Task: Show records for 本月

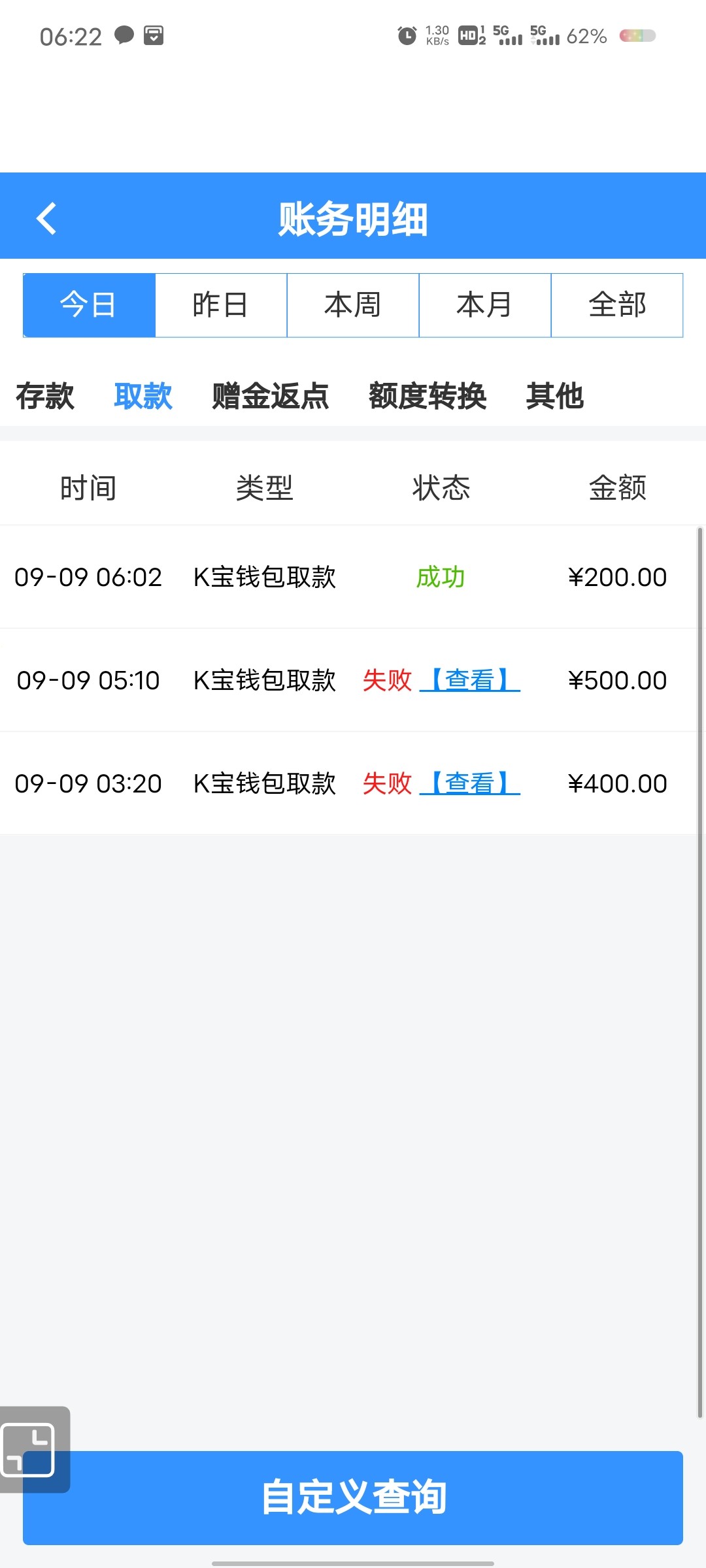Action: pos(484,305)
